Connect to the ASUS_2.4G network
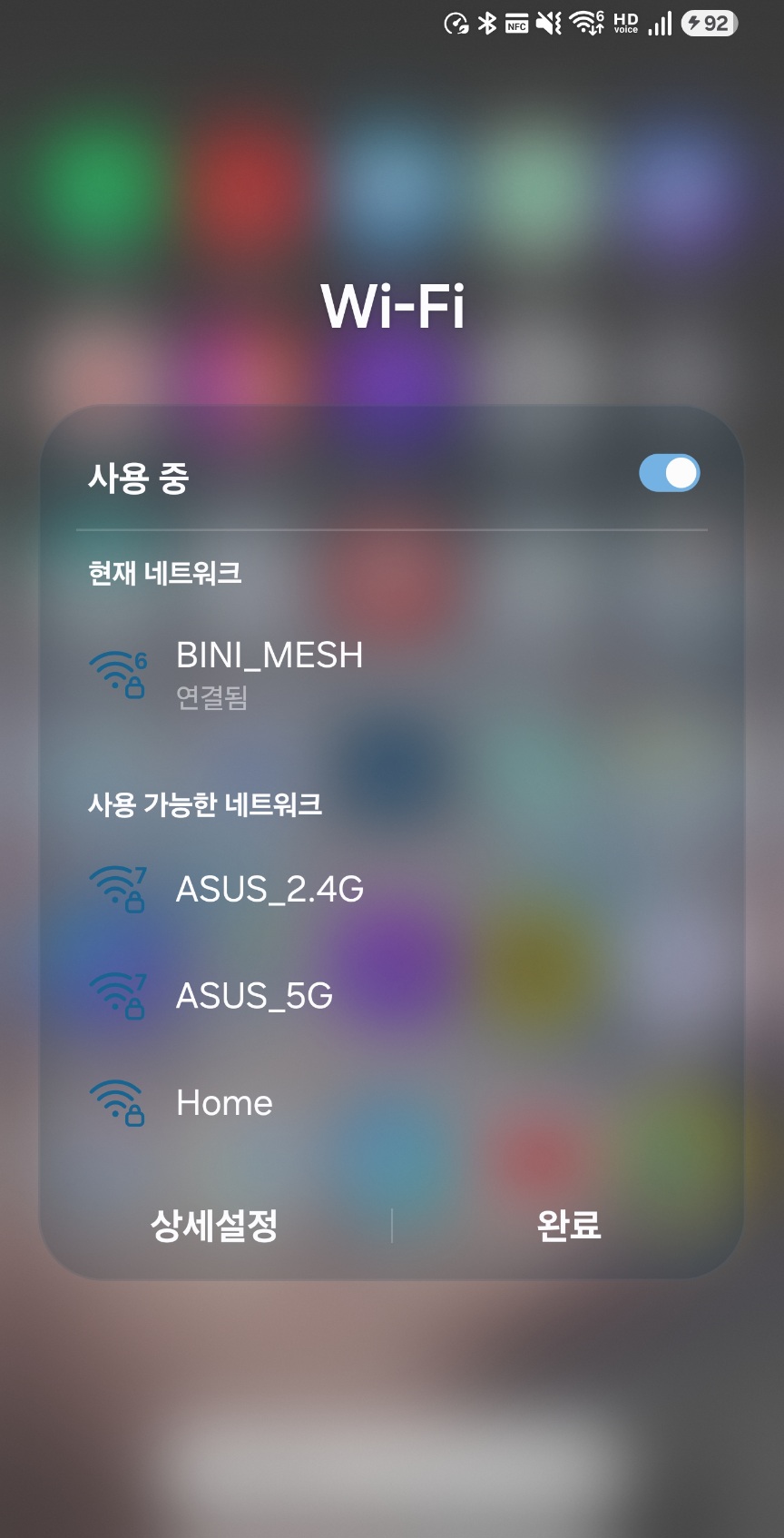Screen dimensions: 784x1538 click(392, 889)
